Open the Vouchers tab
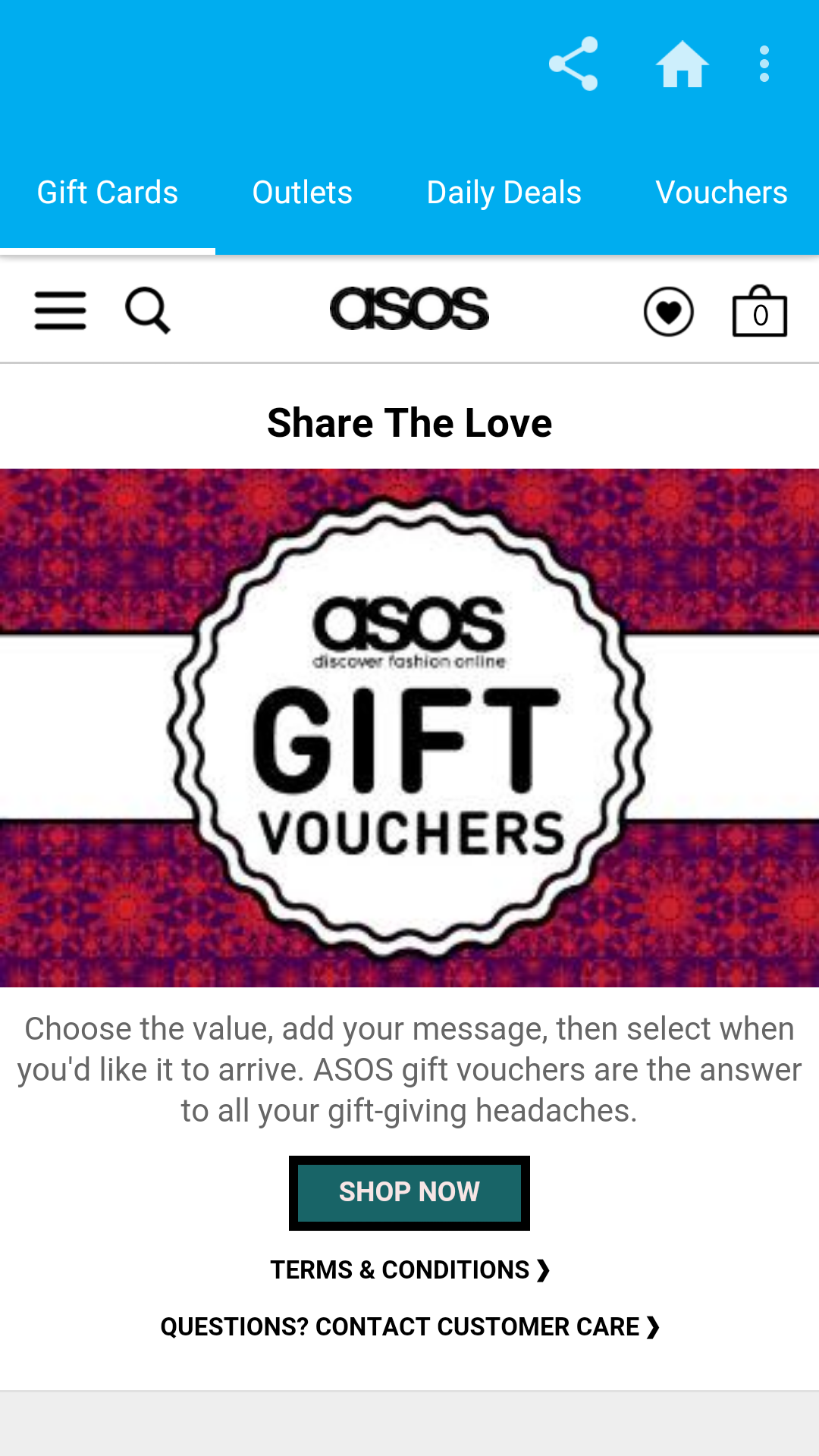Viewport: 819px width, 1456px height. (x=721, y=193)
